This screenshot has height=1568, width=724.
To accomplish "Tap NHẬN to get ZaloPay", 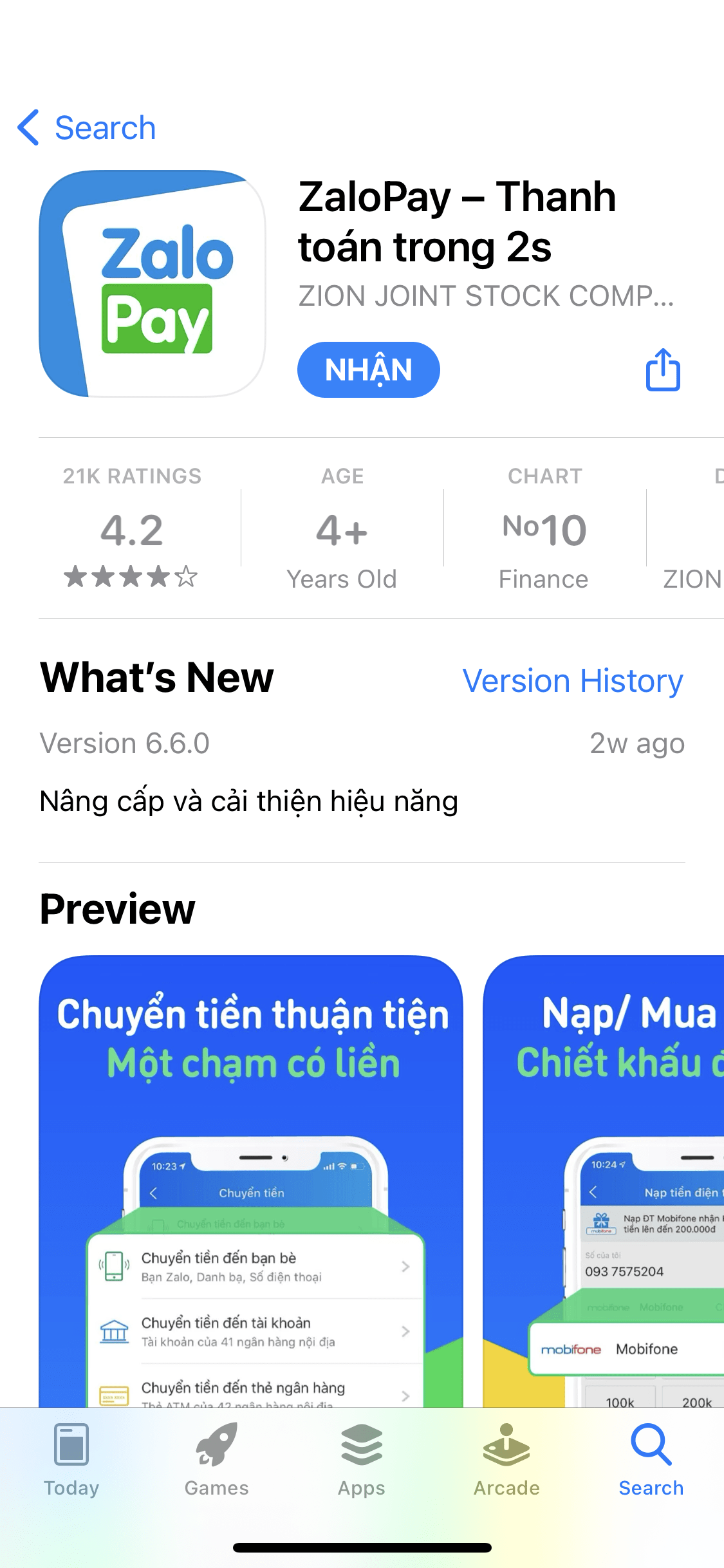I will [x=368, y=369].
